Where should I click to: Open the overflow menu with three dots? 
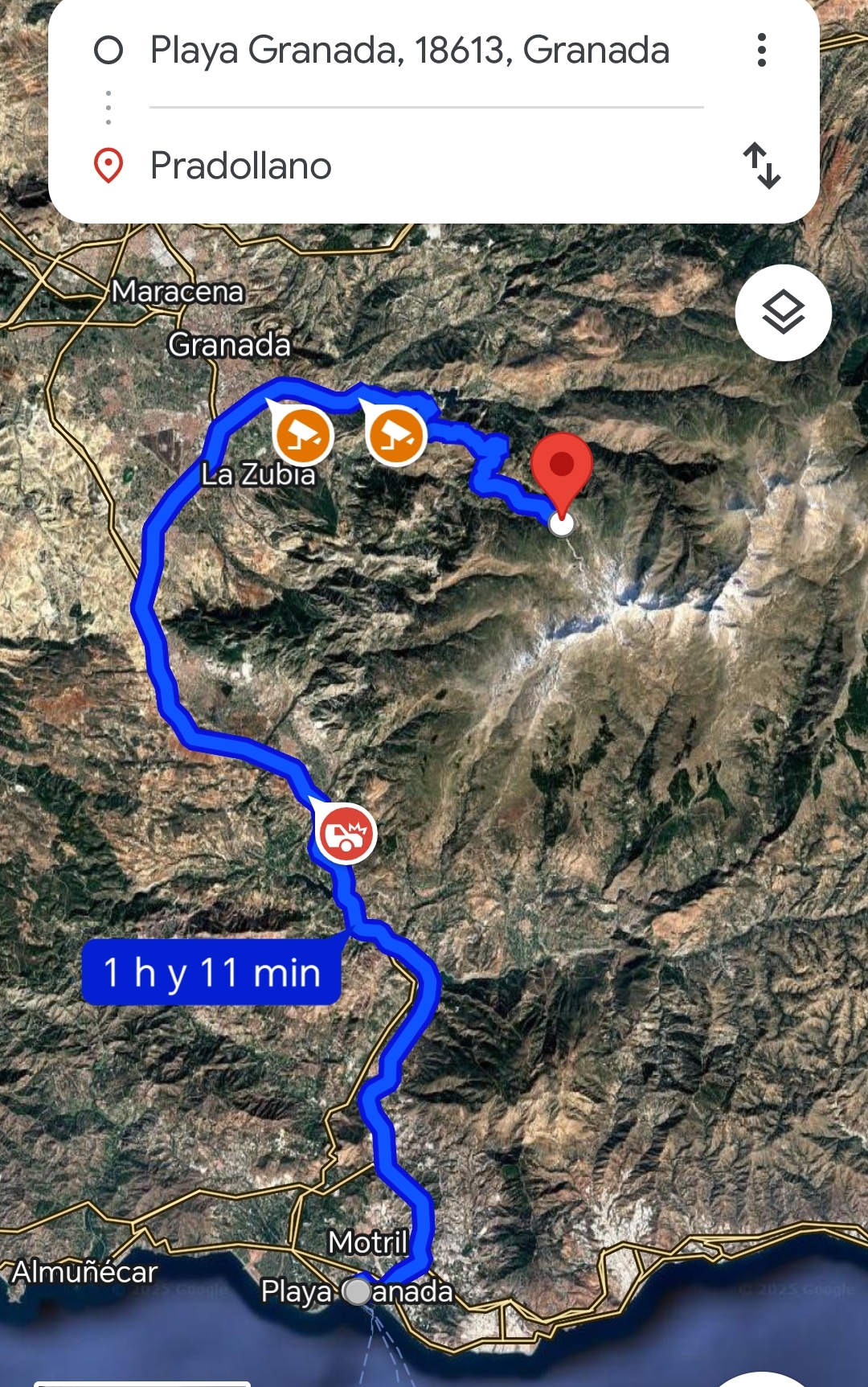tap(761, 51)
